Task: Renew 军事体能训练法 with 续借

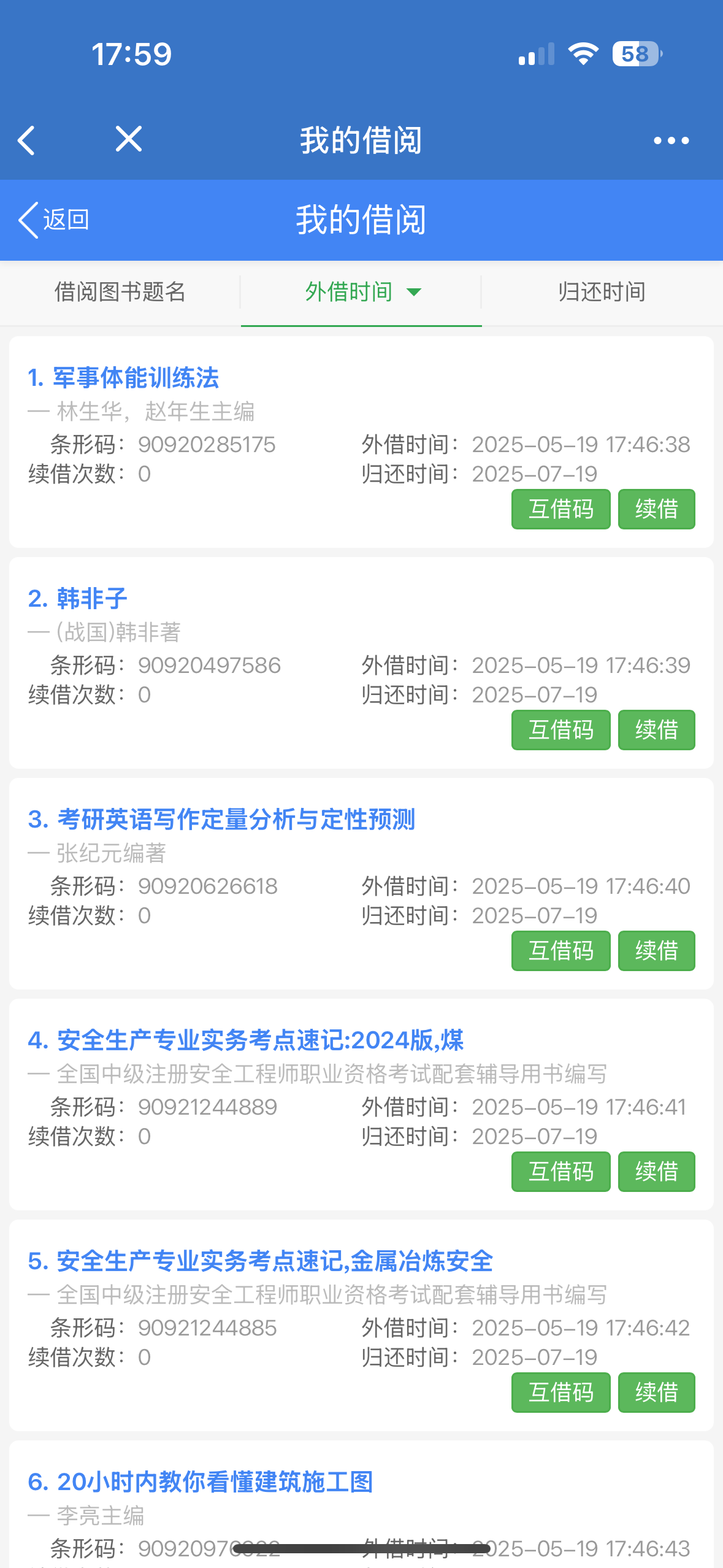Action: [x=656, y=509]
